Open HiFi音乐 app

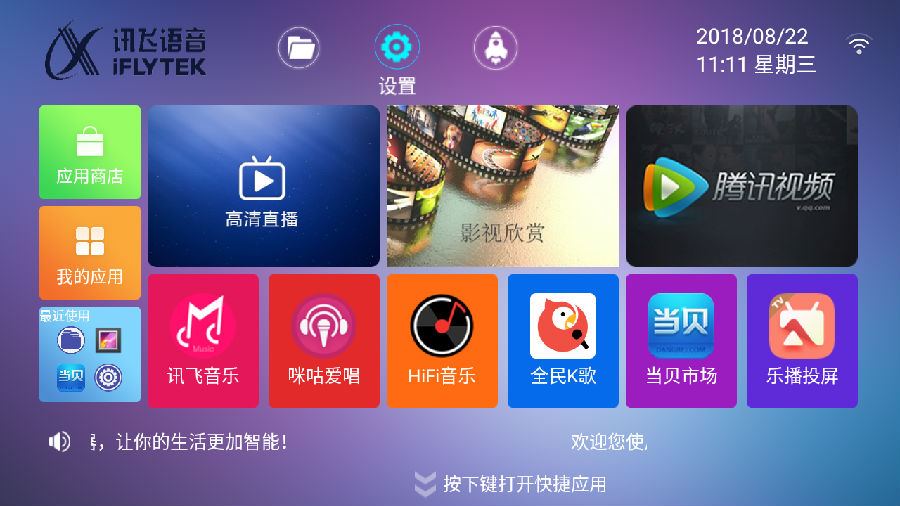coord(442,341)
